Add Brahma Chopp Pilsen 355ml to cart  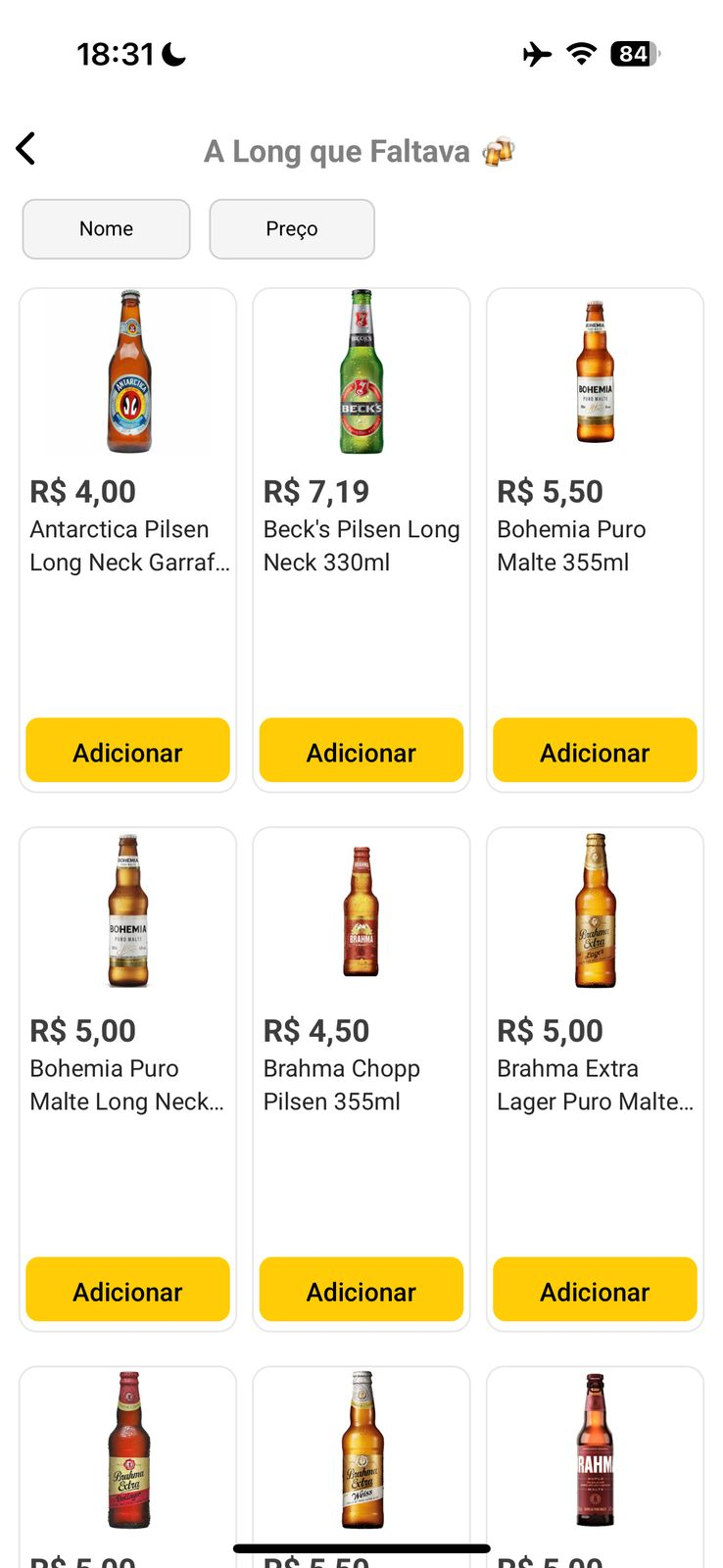point(361,1290)
